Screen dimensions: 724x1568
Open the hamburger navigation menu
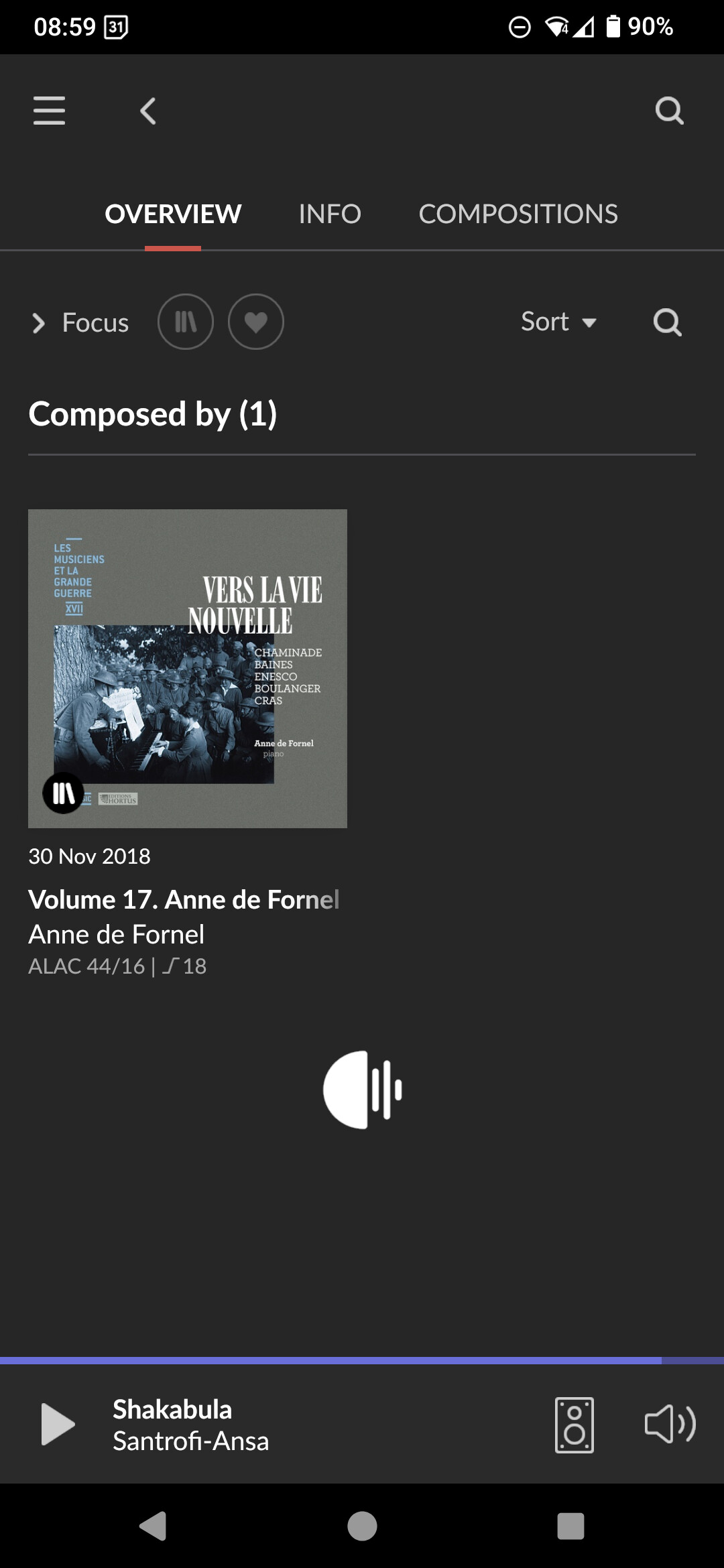pyautogui.click(x=49, y=111)
